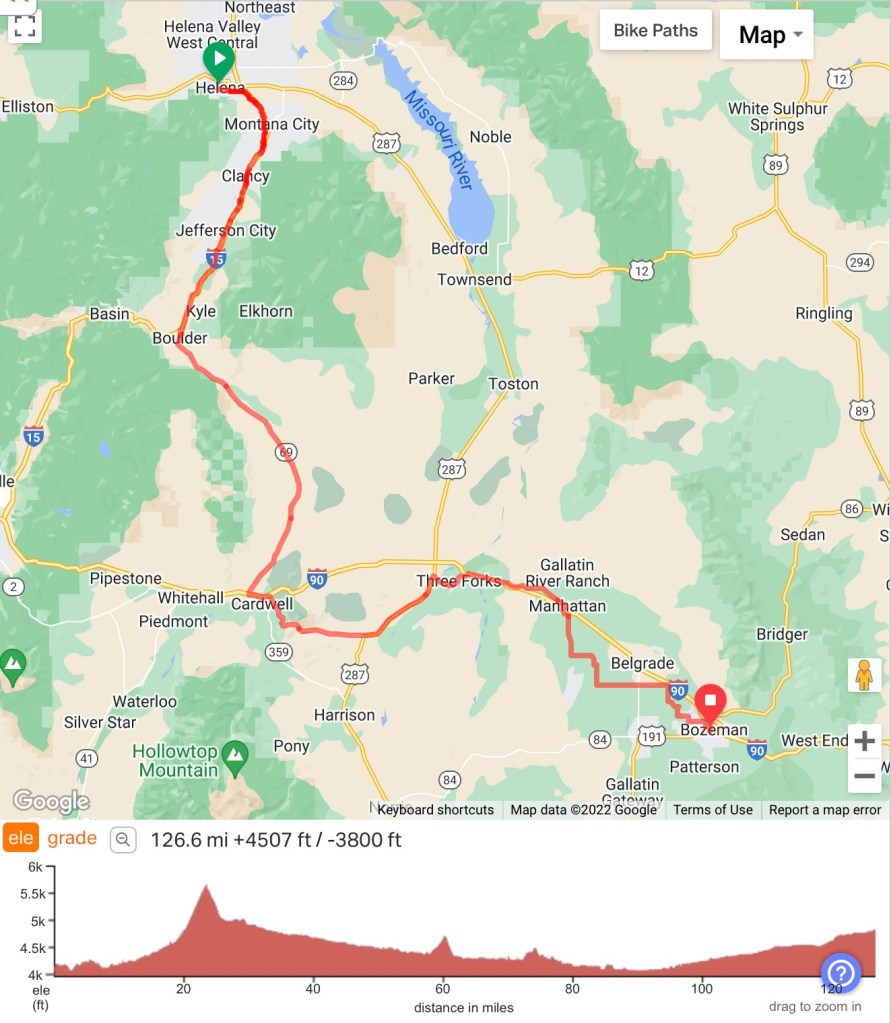Open Street View pegman
Image resolution: width=891 pixels, height=1023 pixels.
pyautogui.click(x=864, y=676)
